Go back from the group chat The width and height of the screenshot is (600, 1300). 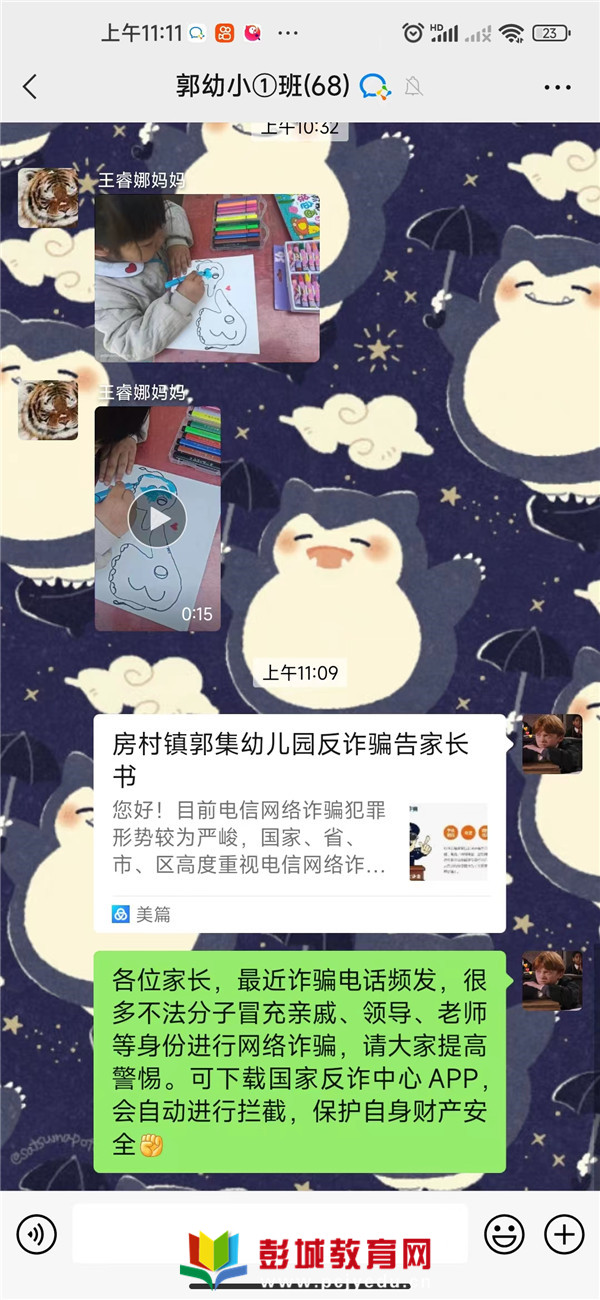click(30, 87)
